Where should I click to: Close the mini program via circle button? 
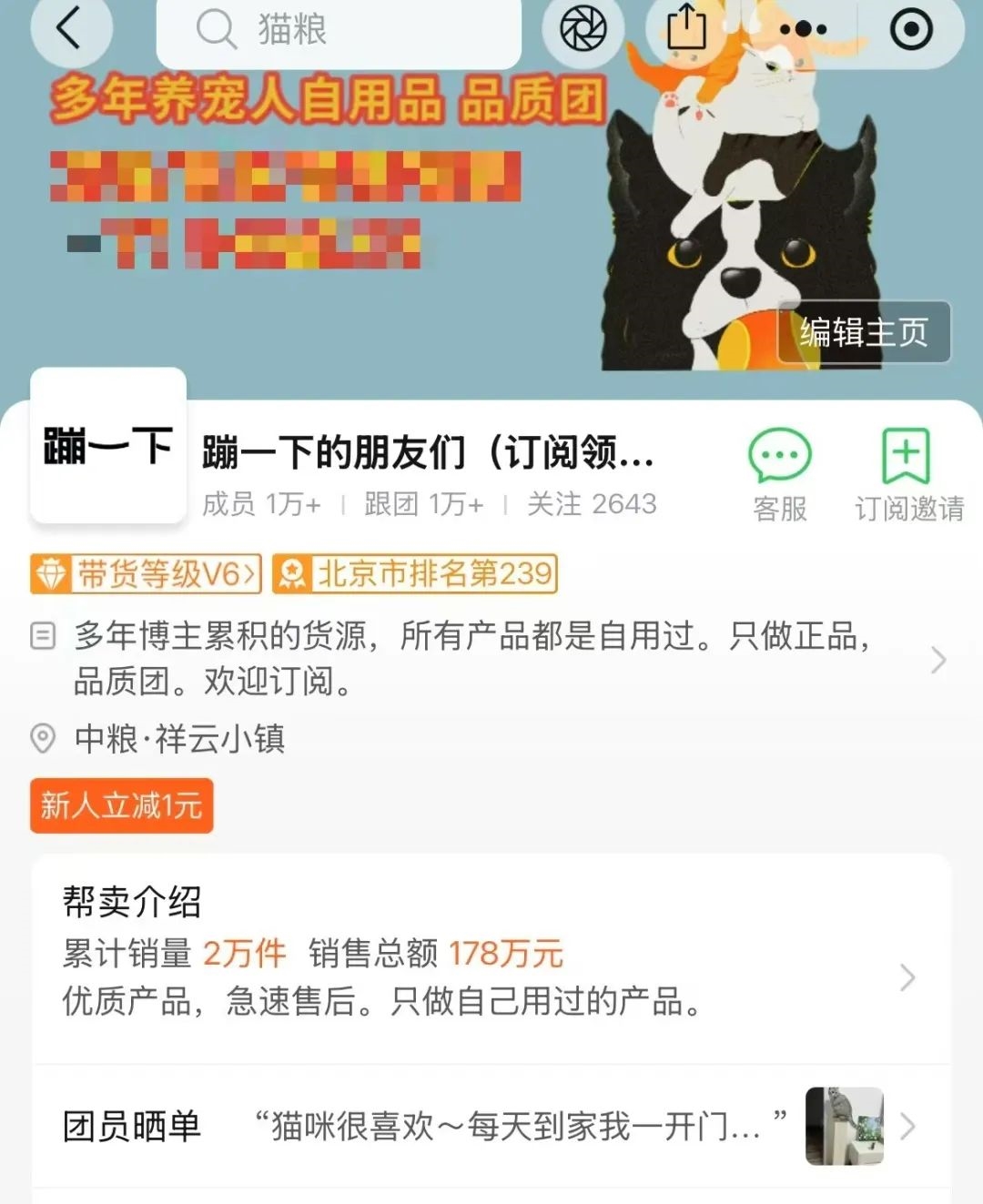point(910,29)
